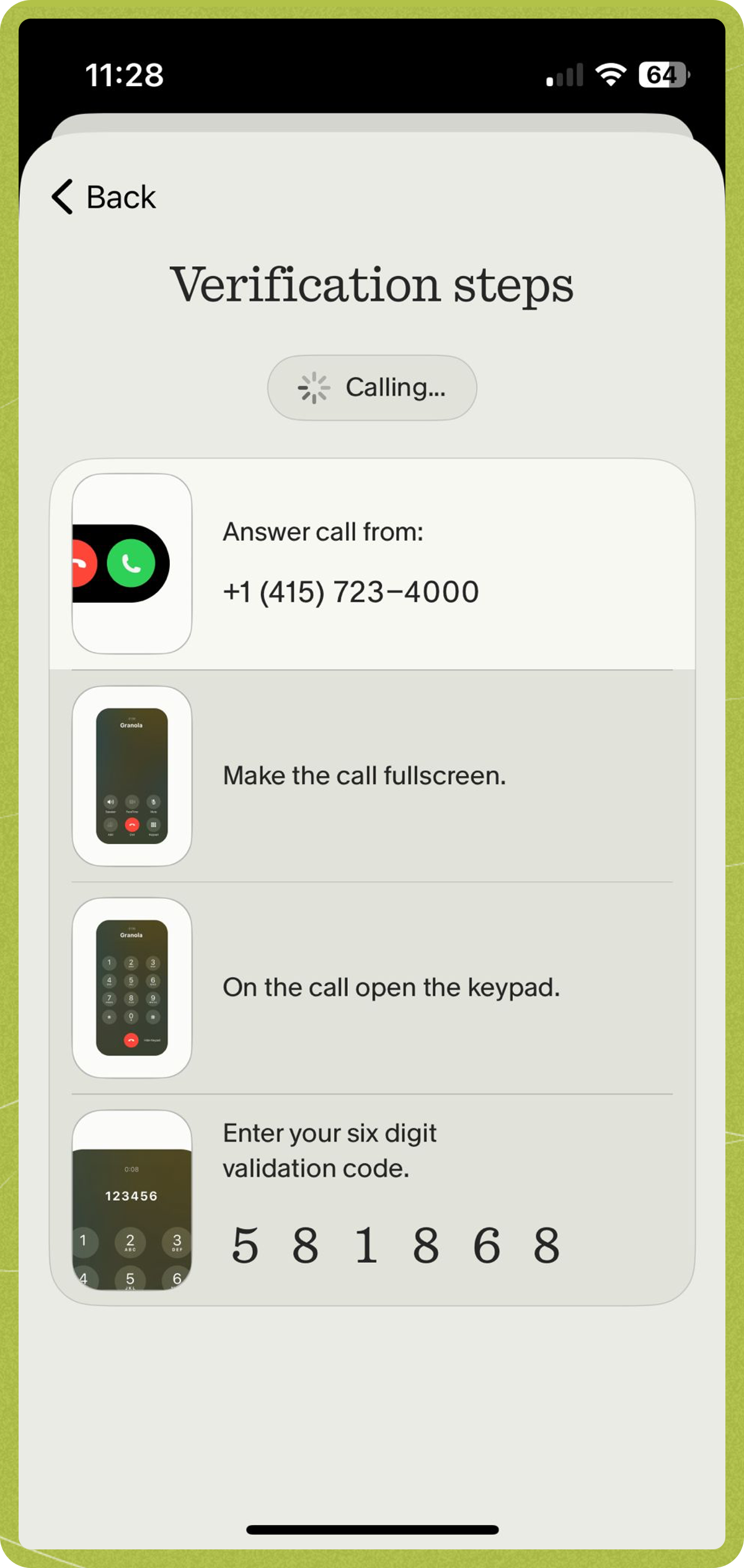Go back to the previous screen

pyautogui.click(x=104, y=197)
